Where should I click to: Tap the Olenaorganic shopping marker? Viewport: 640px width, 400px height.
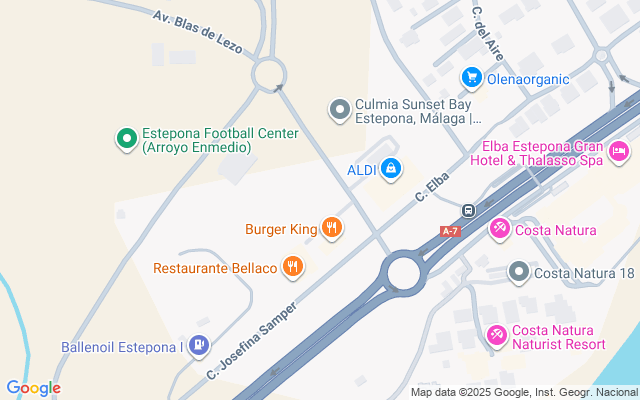tap(472, 78)
